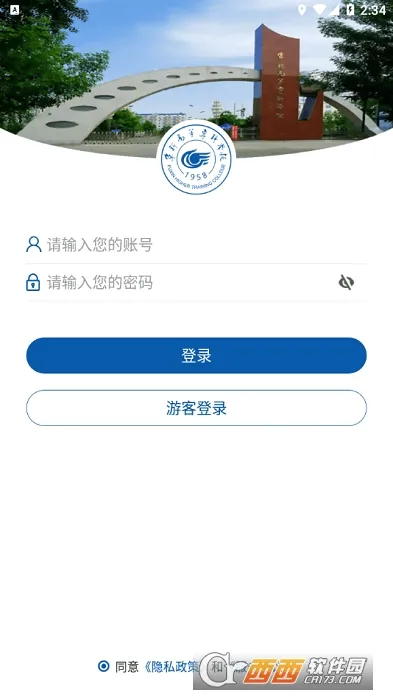
Task: Tap the account input field
Action: pyautogui.click(x=196, y=245)
